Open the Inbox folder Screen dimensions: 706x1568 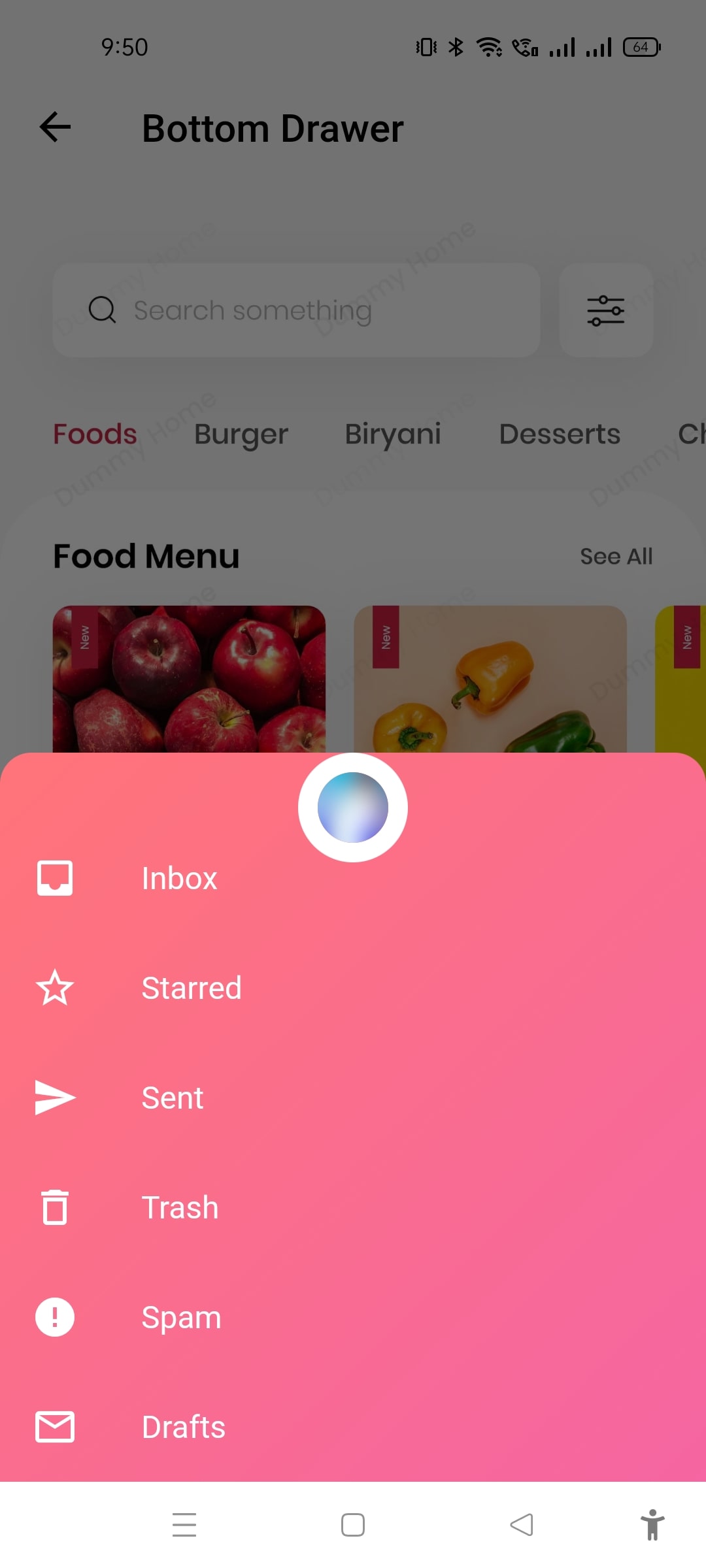179,878
